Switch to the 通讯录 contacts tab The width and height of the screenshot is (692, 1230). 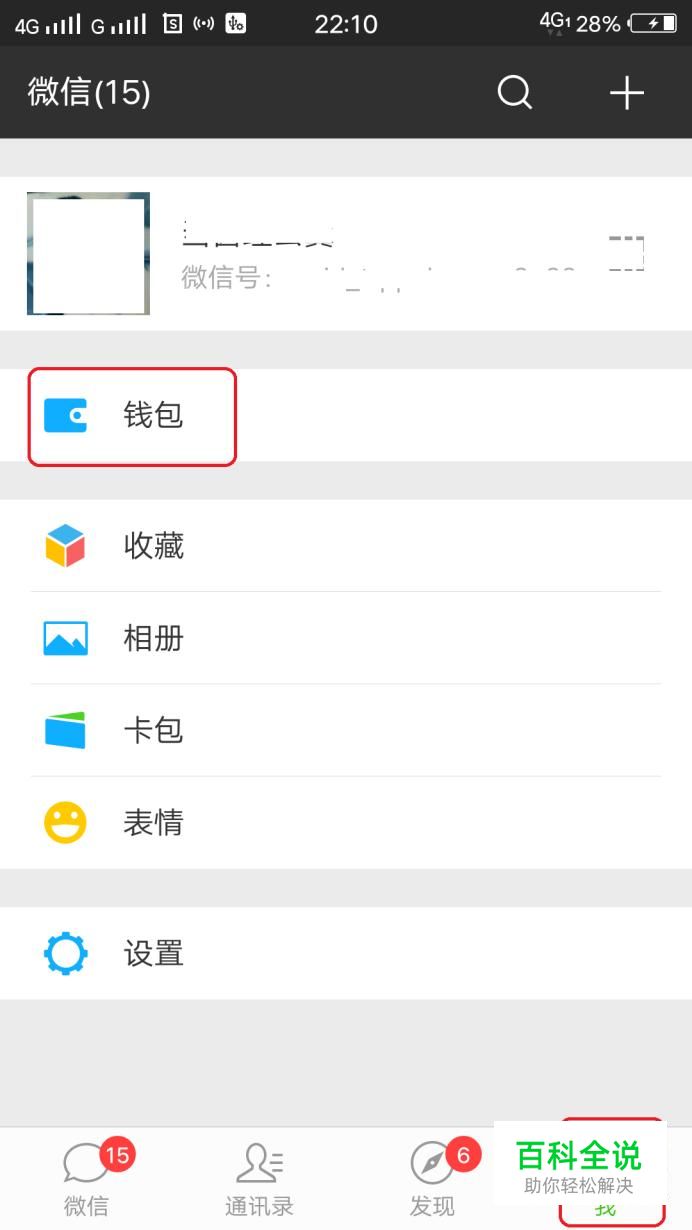tap(259, 1178)
